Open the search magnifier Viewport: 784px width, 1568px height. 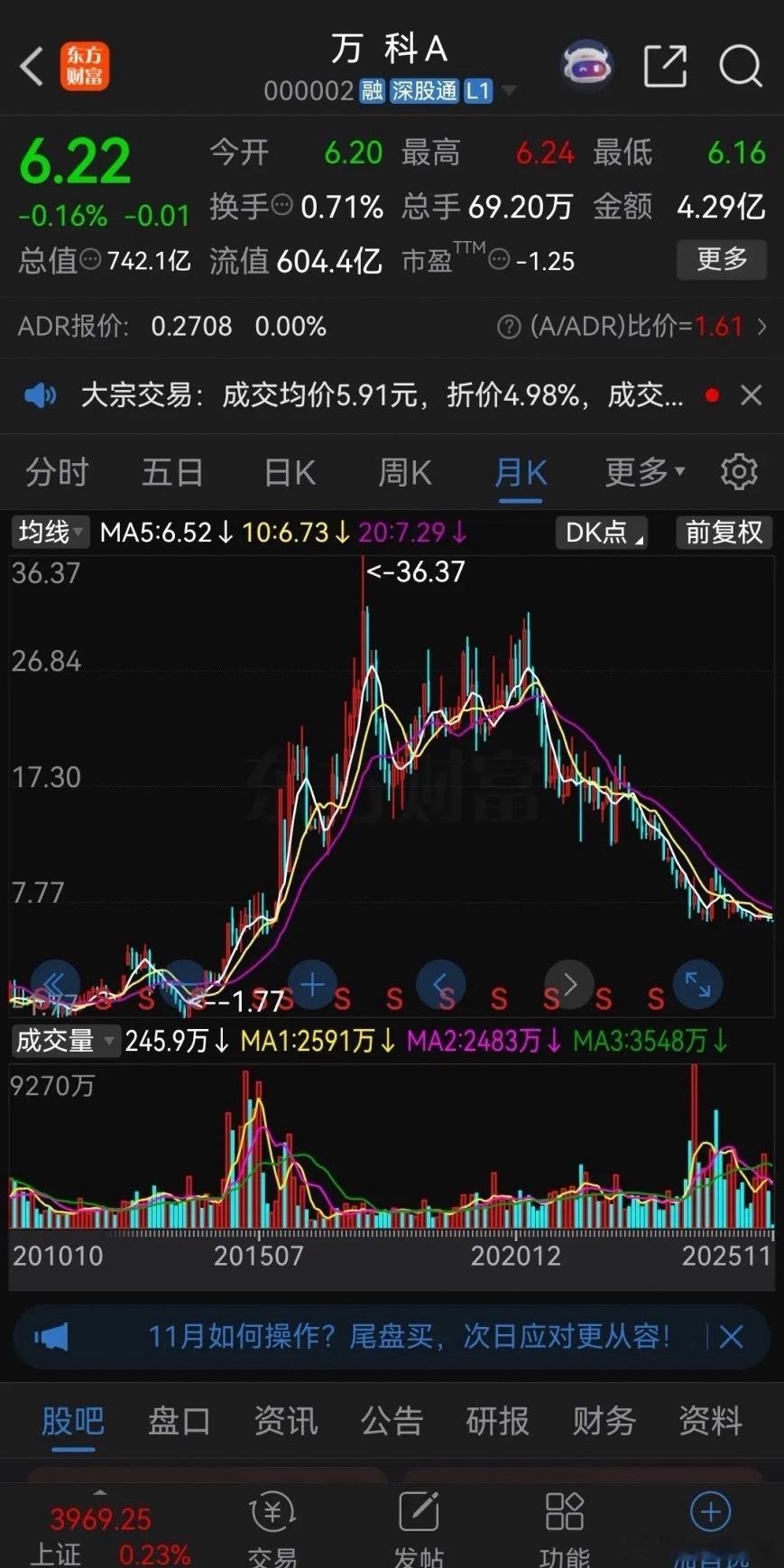(741, 66)
